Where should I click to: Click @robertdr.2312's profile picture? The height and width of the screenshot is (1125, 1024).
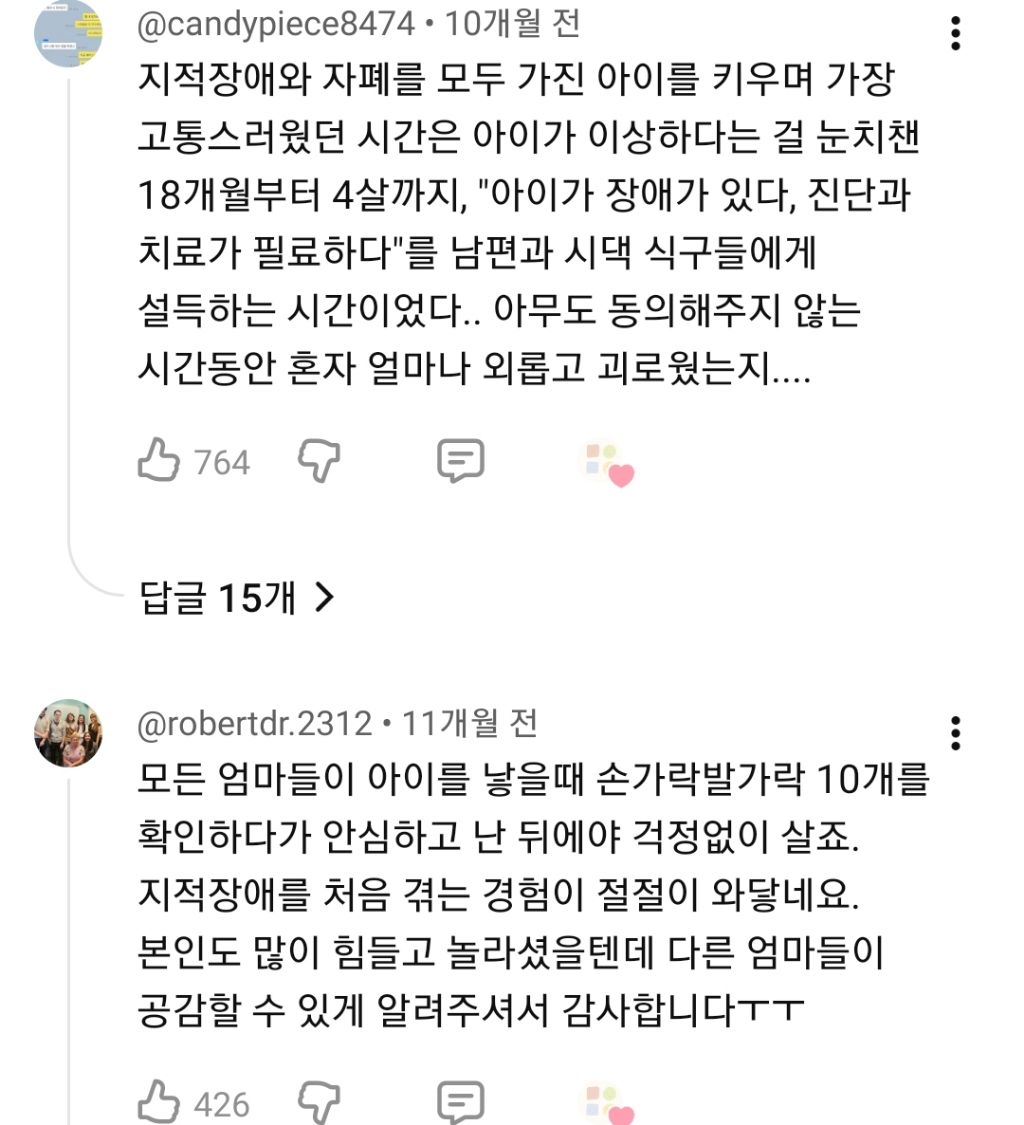(68, 731)
